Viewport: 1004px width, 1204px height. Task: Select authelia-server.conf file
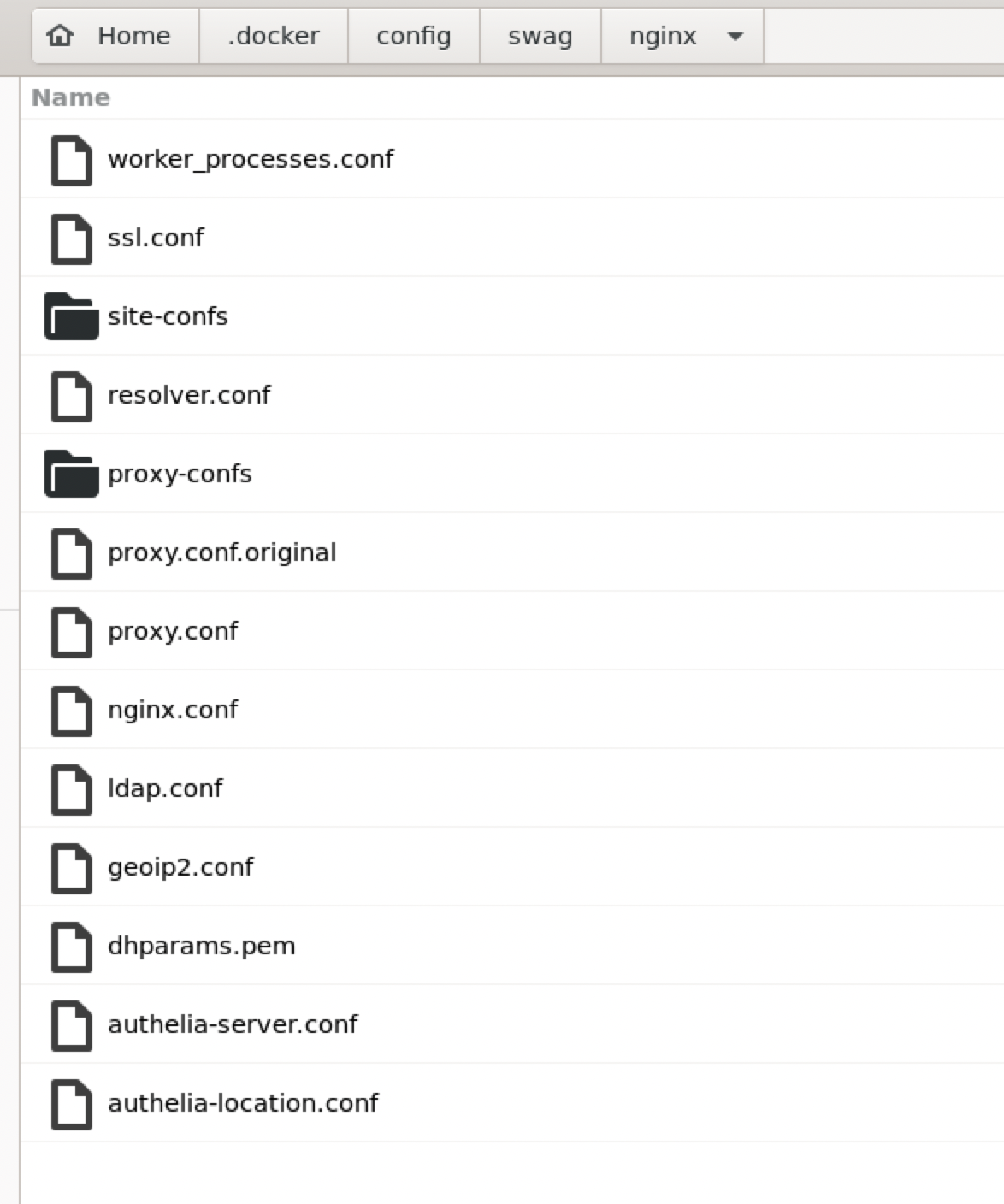(511, 1024)
